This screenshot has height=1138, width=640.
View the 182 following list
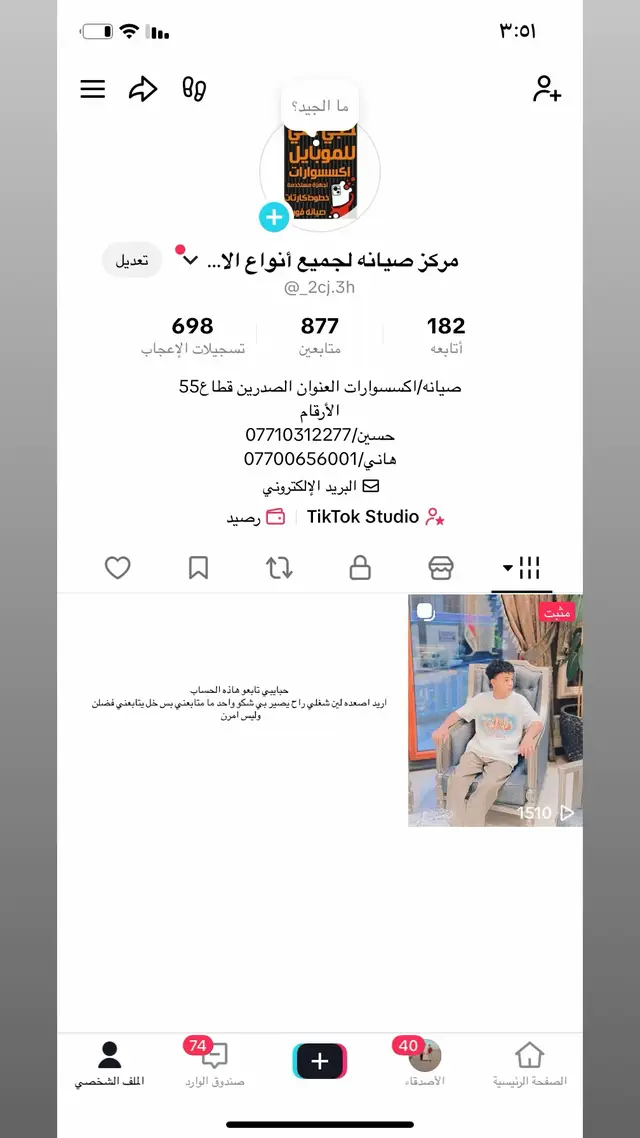click(446, 335)
